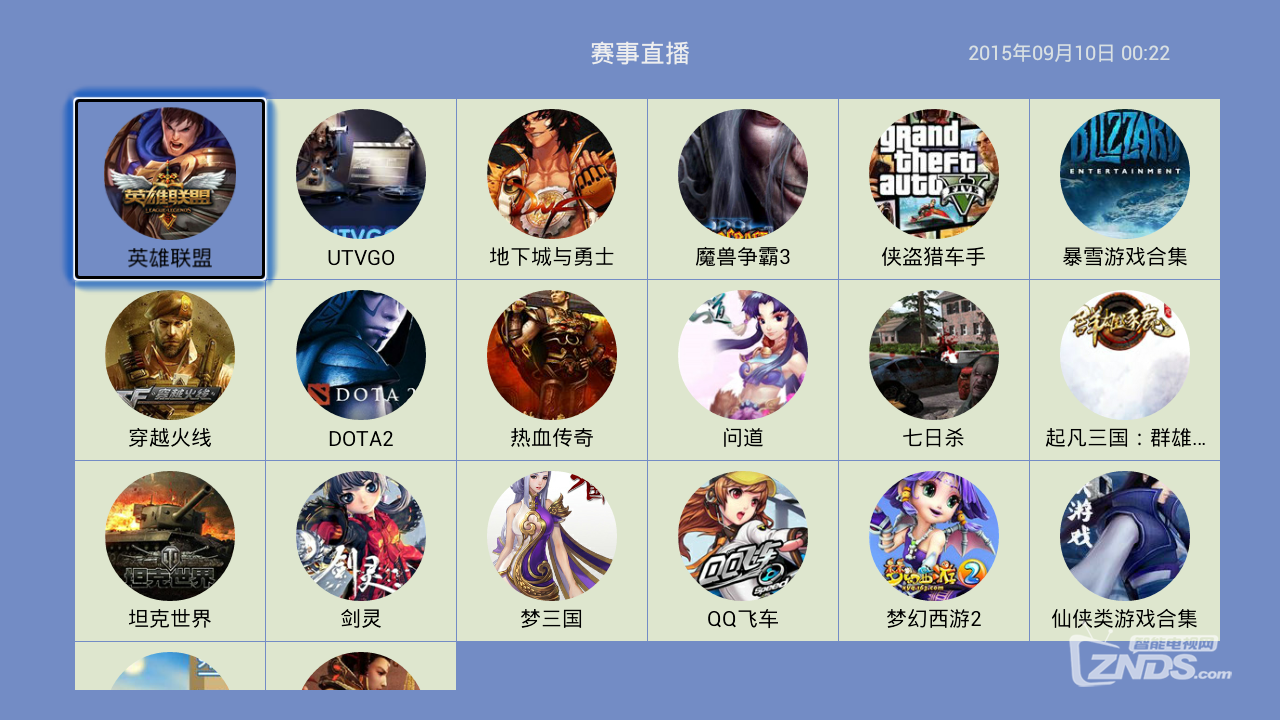Open 地下城与勇士 live streams
Screen dimensions: 1280x720
coord(552,189)
